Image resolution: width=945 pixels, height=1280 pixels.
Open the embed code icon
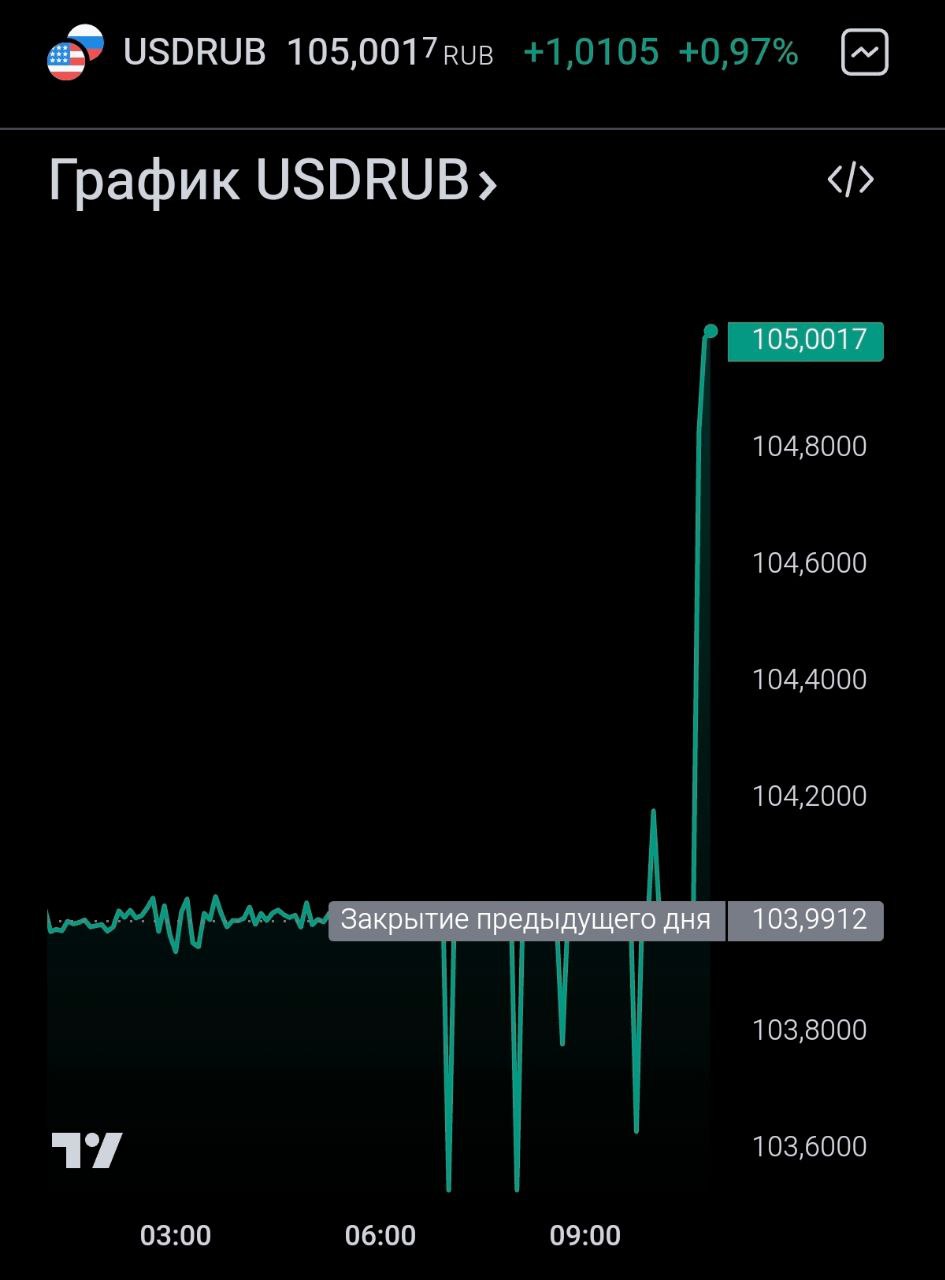coord(850,180)
